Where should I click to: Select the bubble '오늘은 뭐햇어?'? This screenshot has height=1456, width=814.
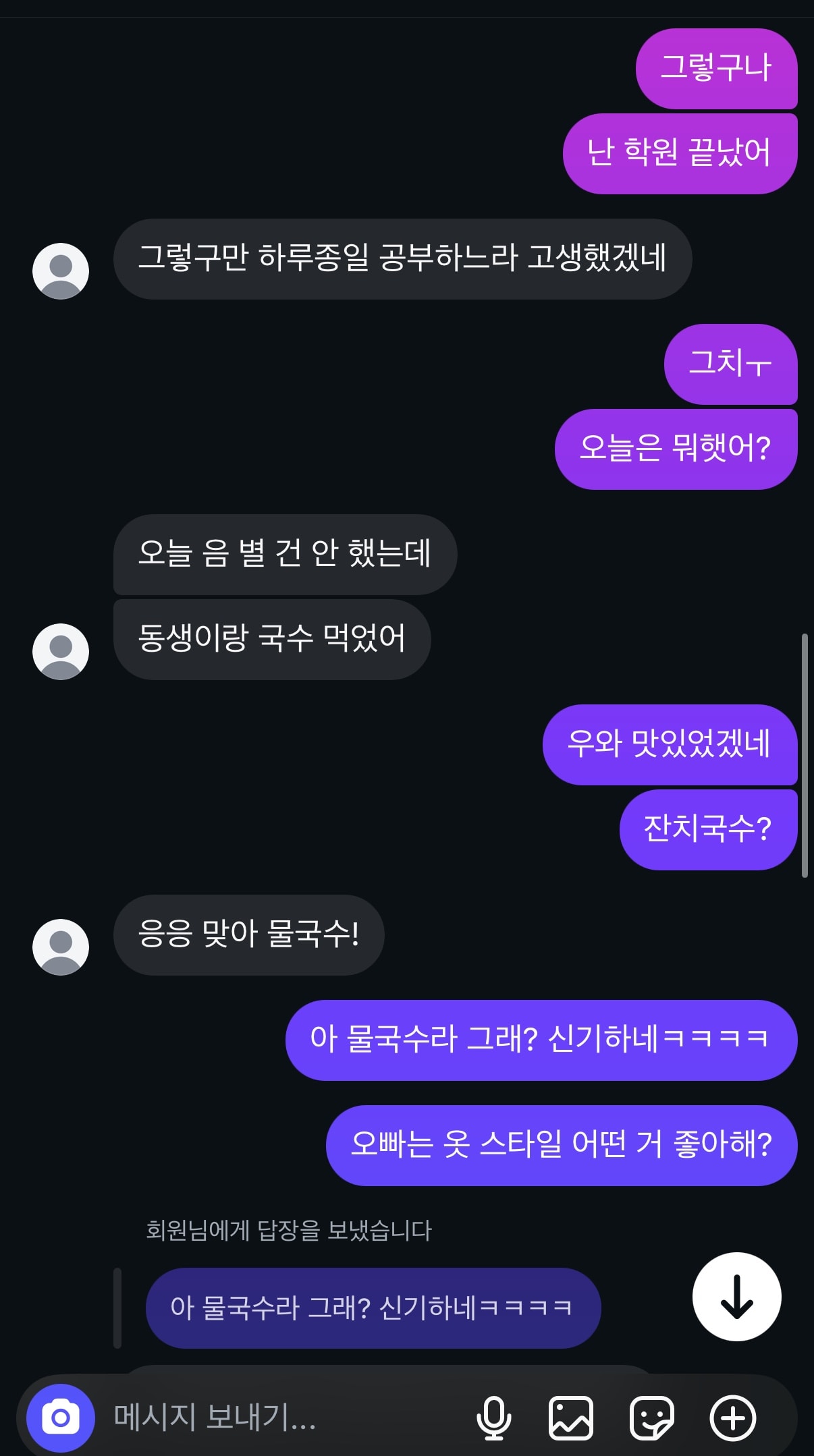[x=676, y=447]
